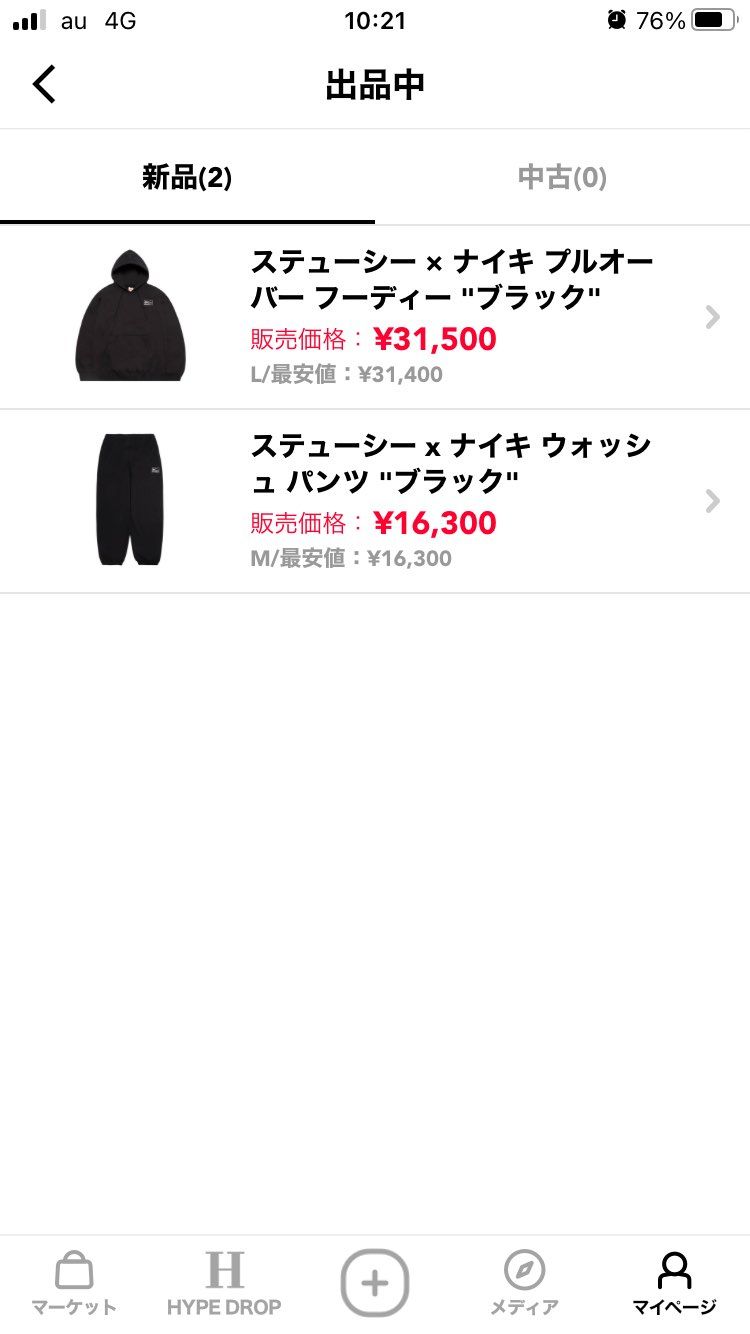750x1334 pixels.
Task: Select the 新品(2) tab
Action: pos(187,178)
